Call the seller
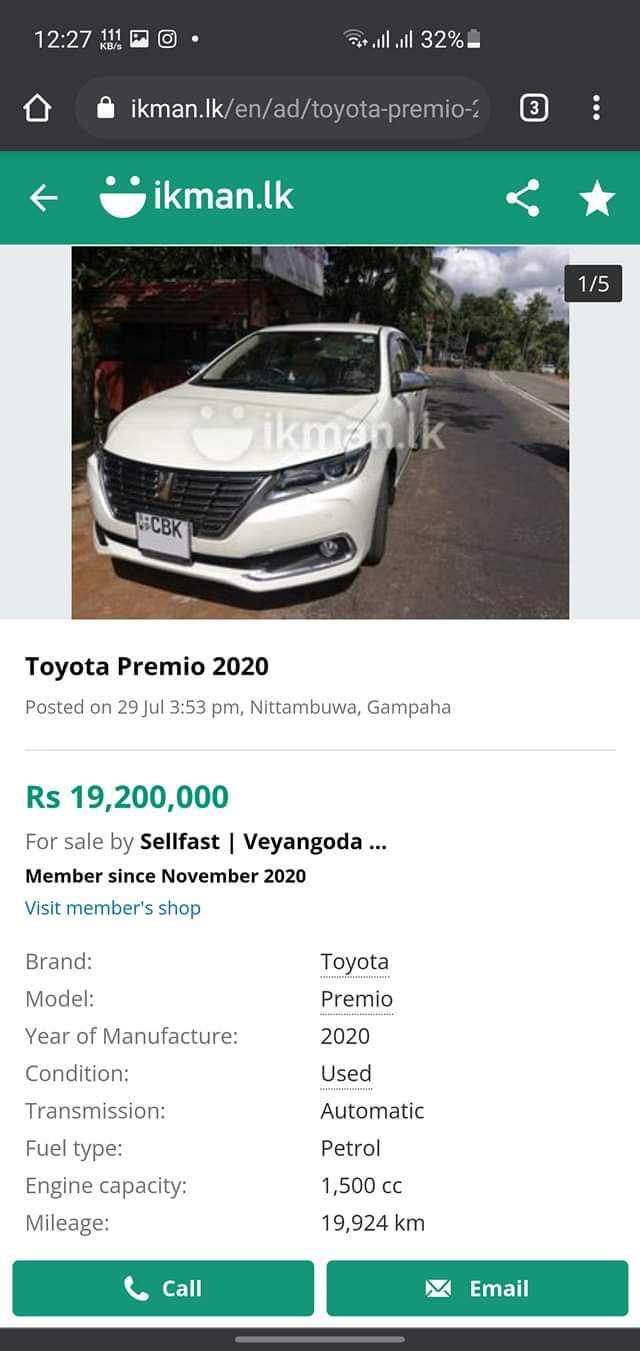The image size is (640, 1351). click(x=163, y=1288)
